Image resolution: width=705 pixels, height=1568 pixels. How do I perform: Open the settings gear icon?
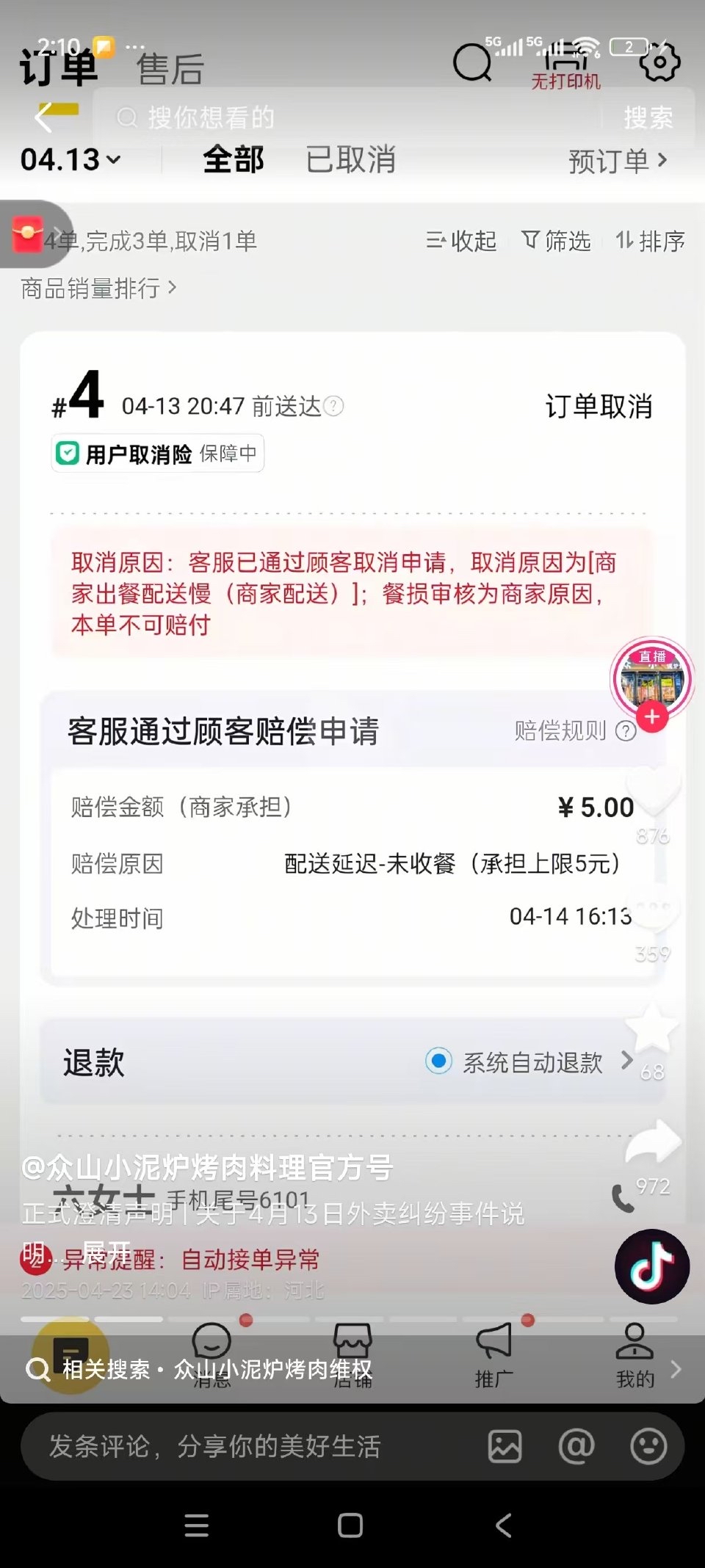(661, 63)
